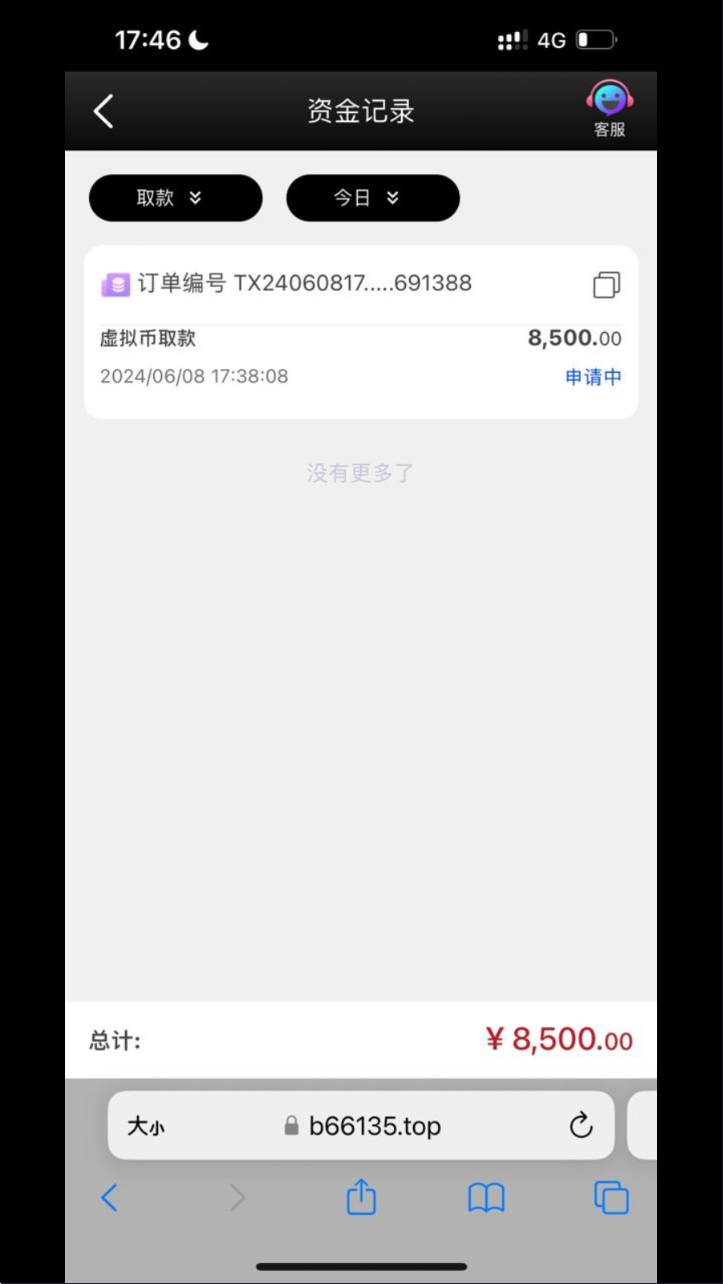Open Safari bookmarks
The height and width of the screenshot is (1284, 723).
486,1197
